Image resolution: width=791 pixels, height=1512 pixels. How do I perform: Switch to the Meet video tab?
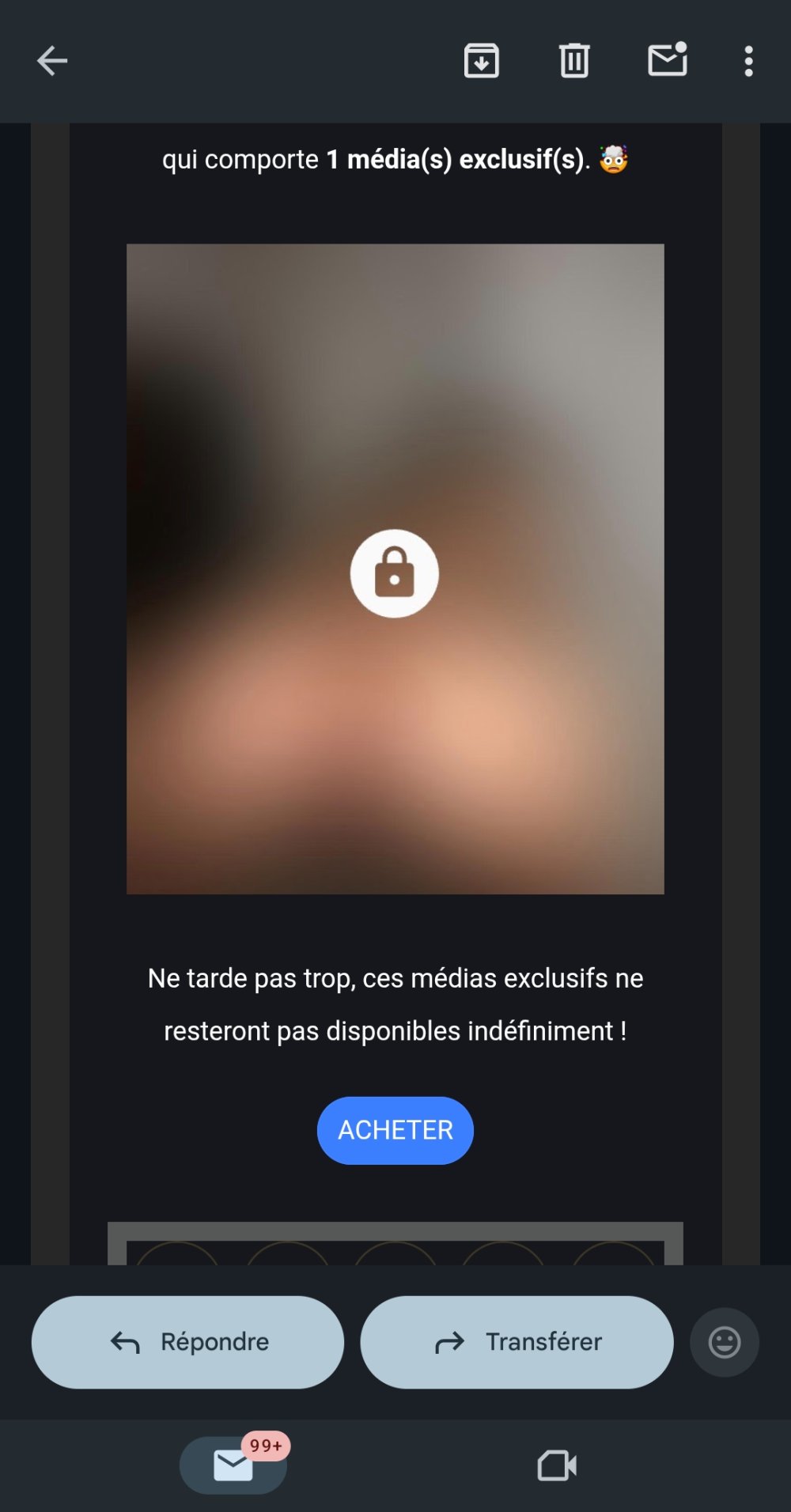coord(557,1465)
